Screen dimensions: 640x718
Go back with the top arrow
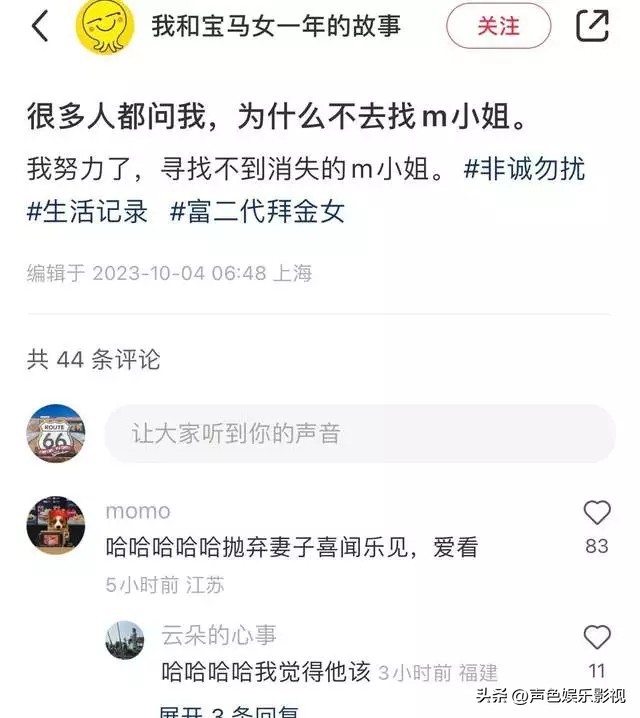click(40, 27)
